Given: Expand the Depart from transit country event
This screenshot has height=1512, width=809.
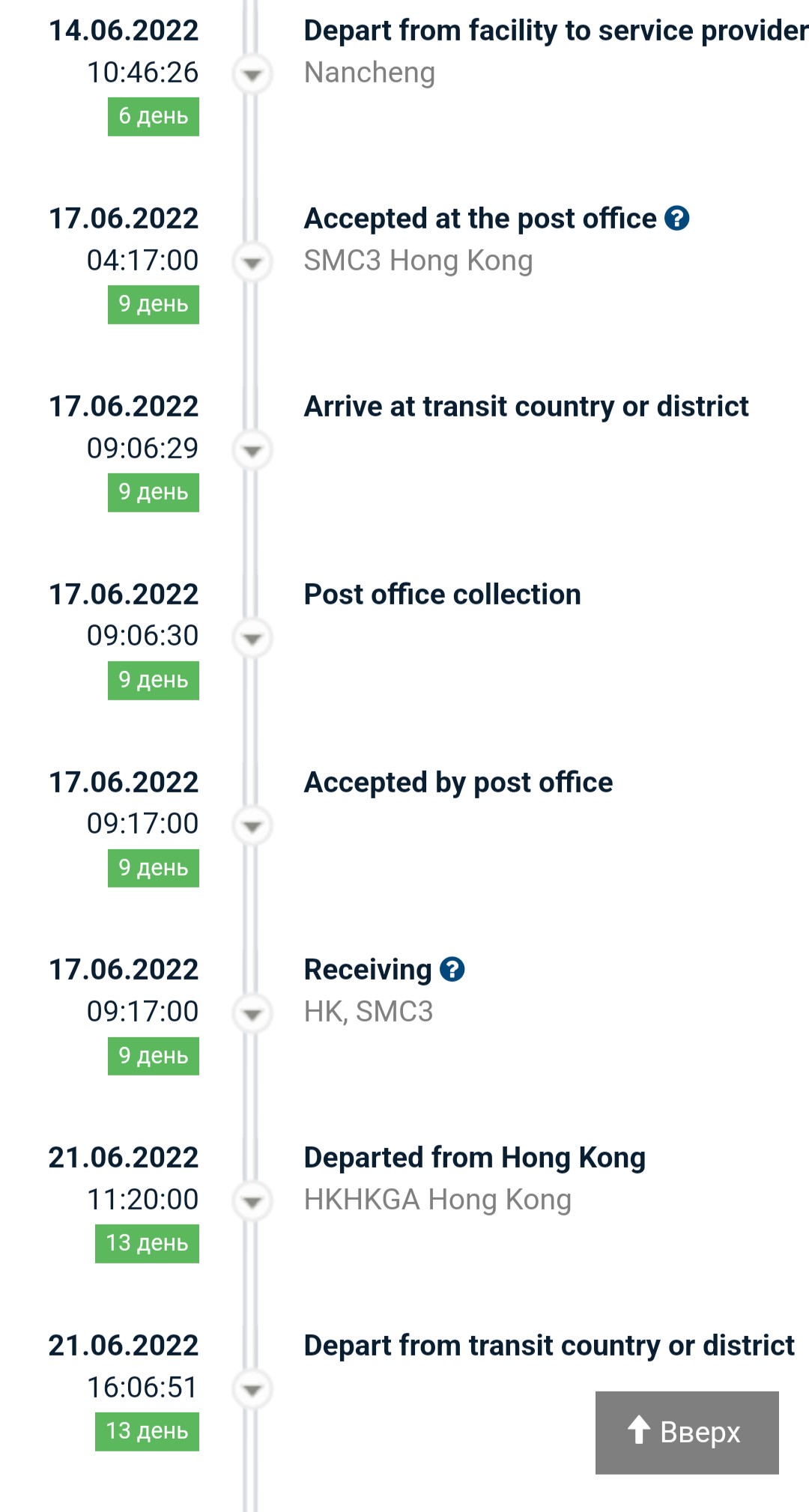Looking at the screenshot, I should [252, 1390].
